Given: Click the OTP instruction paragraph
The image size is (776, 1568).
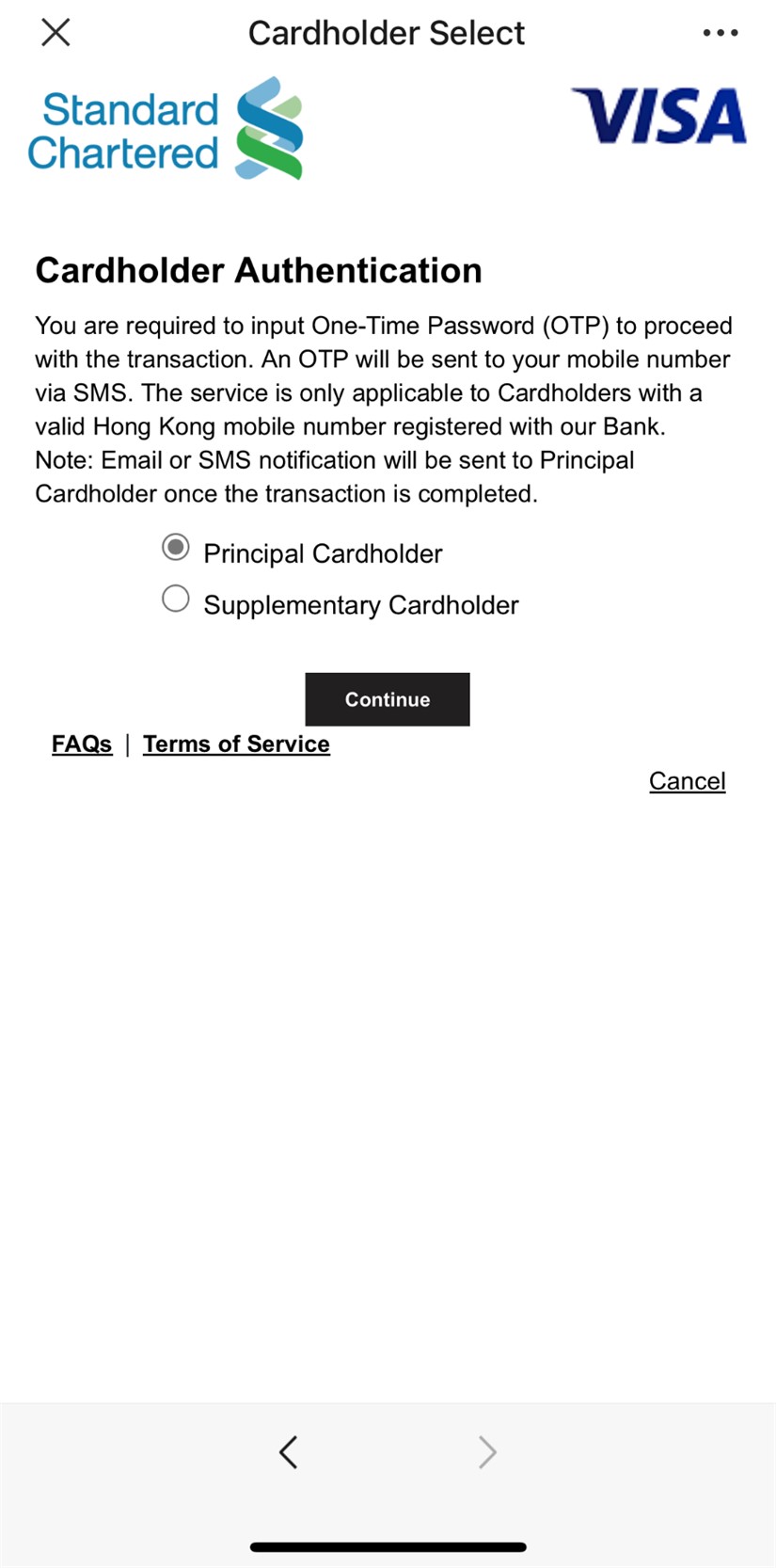Looking at the screenshot, I should click(x=384, y=409).
